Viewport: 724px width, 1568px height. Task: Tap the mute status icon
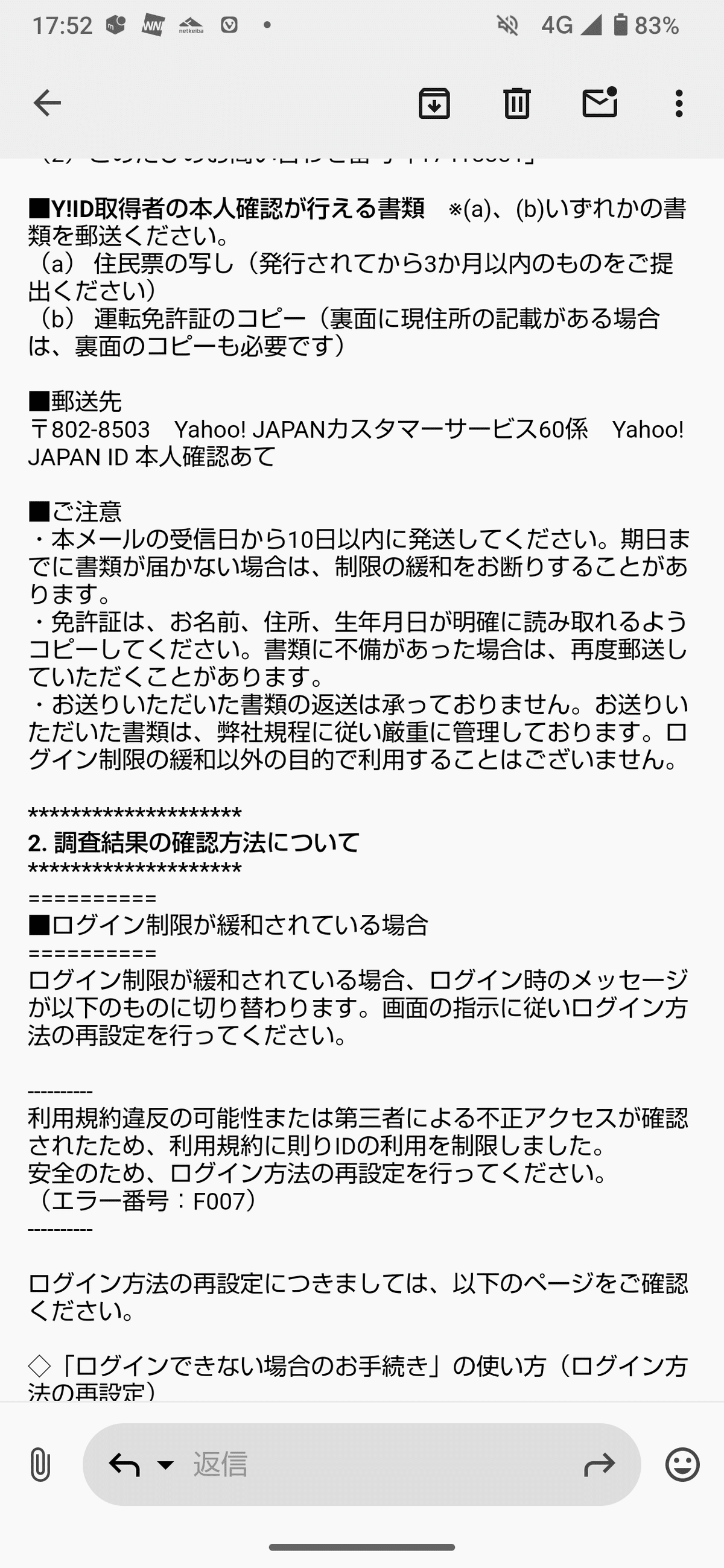click(507, 24)
